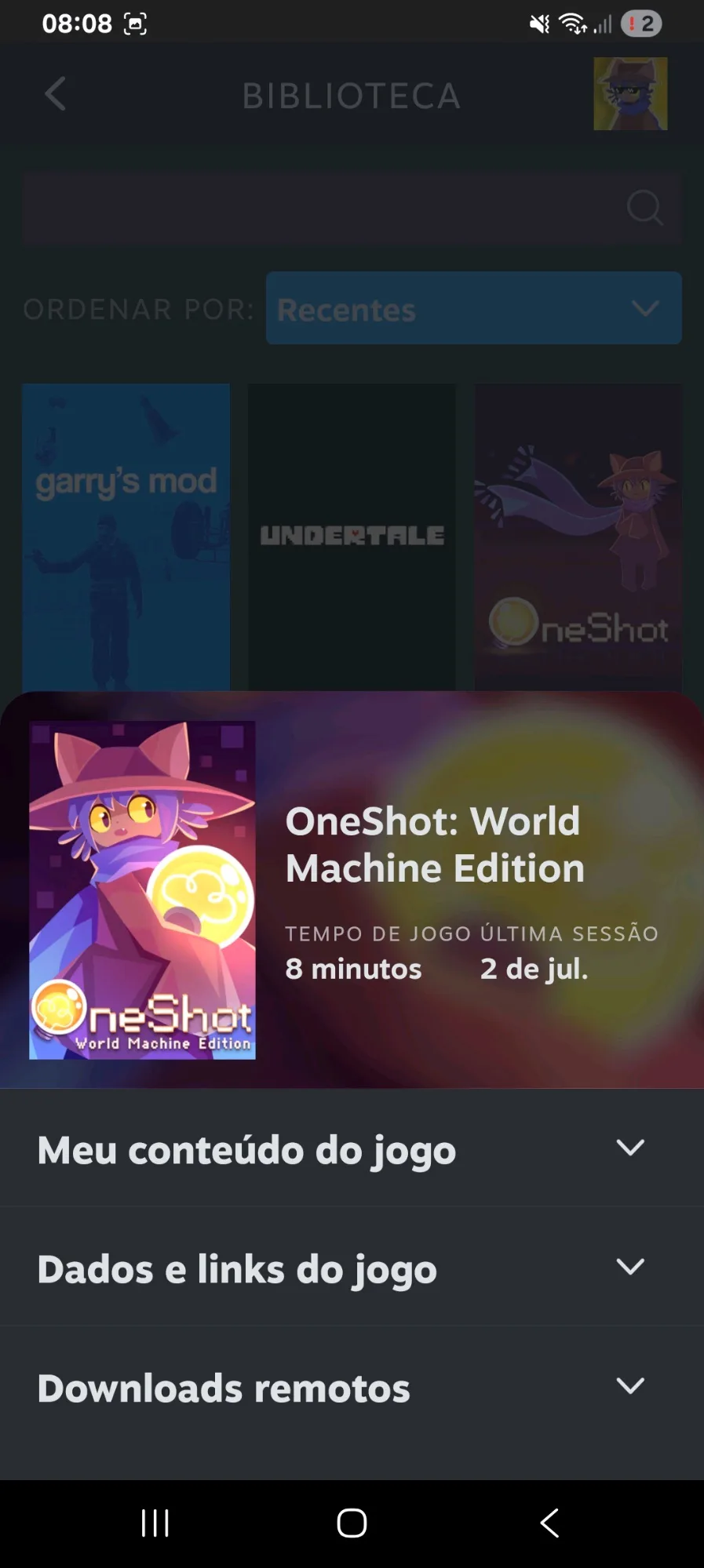Image resolution: width=704 pixels, height=1568 pixels.
Task: Open the OneShot World Machine Edition cover
Action: 142,890
